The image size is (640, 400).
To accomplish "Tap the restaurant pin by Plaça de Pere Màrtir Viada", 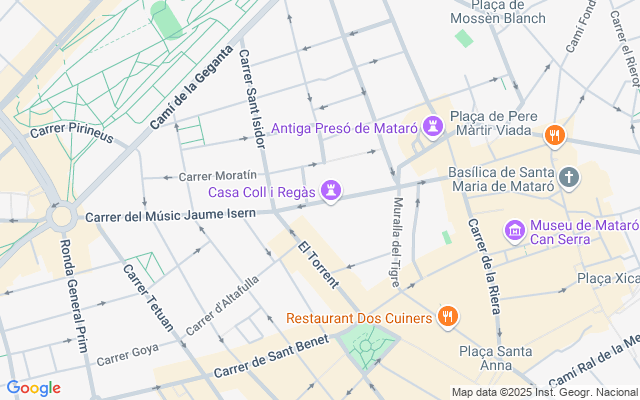I will pos(554,135).
